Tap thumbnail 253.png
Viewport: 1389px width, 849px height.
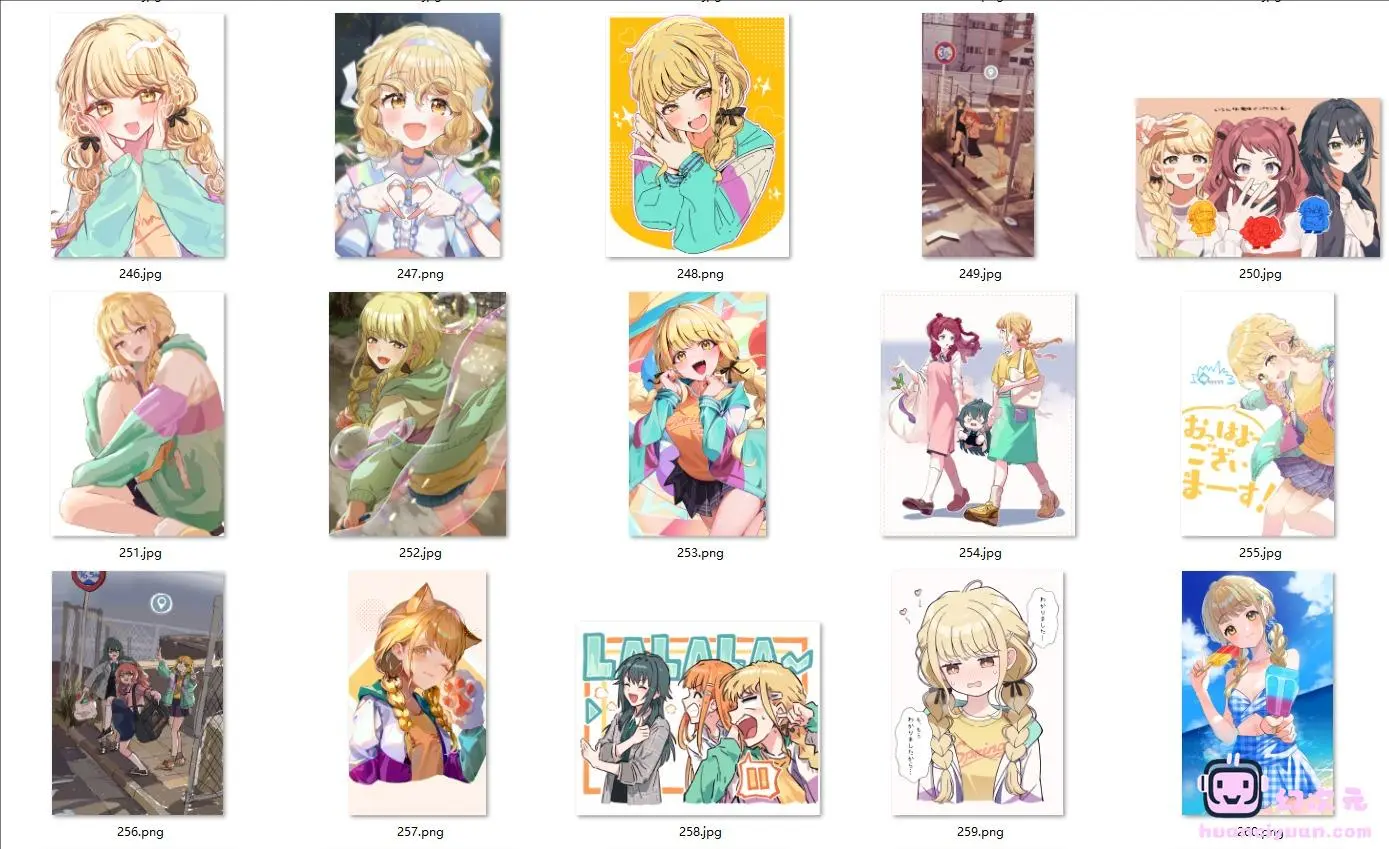(x=698, y=414)
